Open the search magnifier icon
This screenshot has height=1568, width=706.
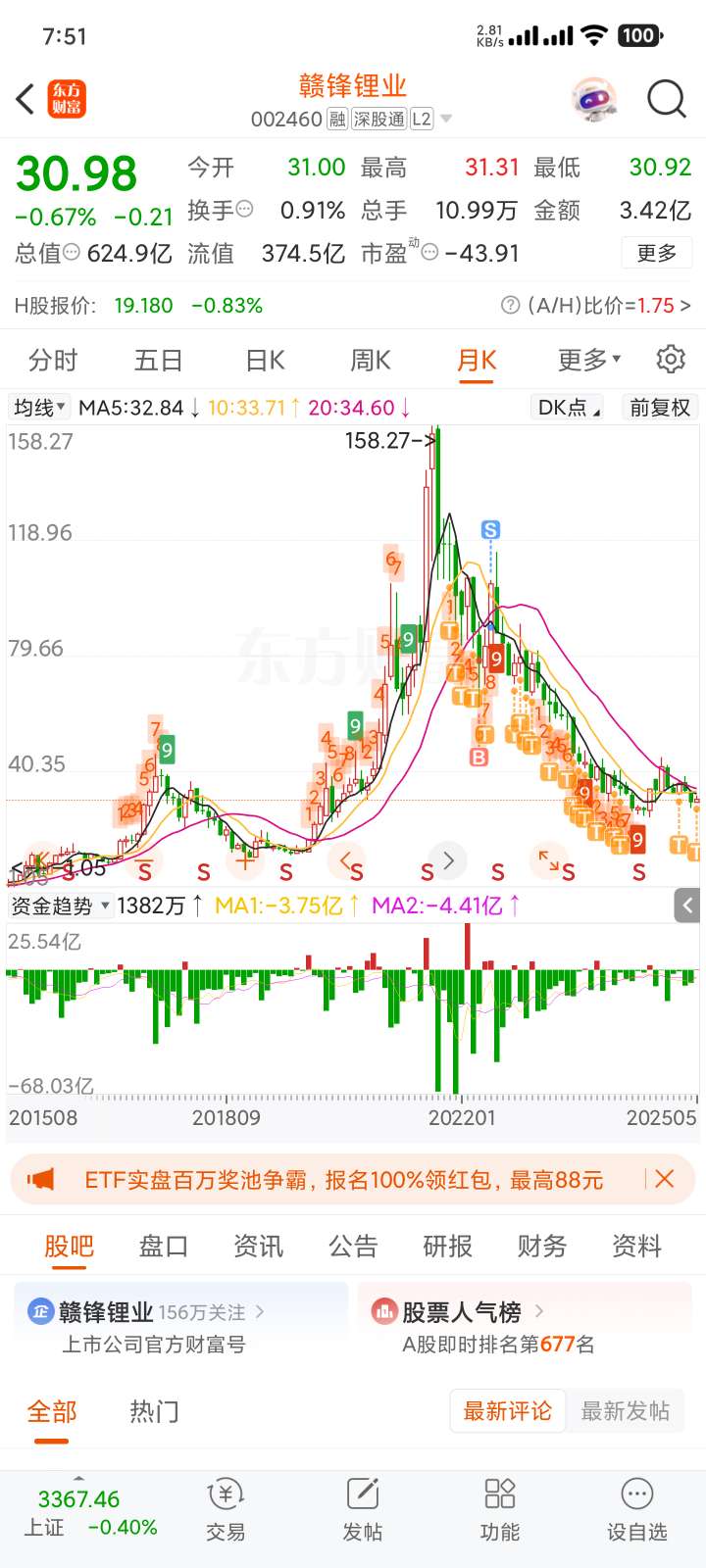666,99
